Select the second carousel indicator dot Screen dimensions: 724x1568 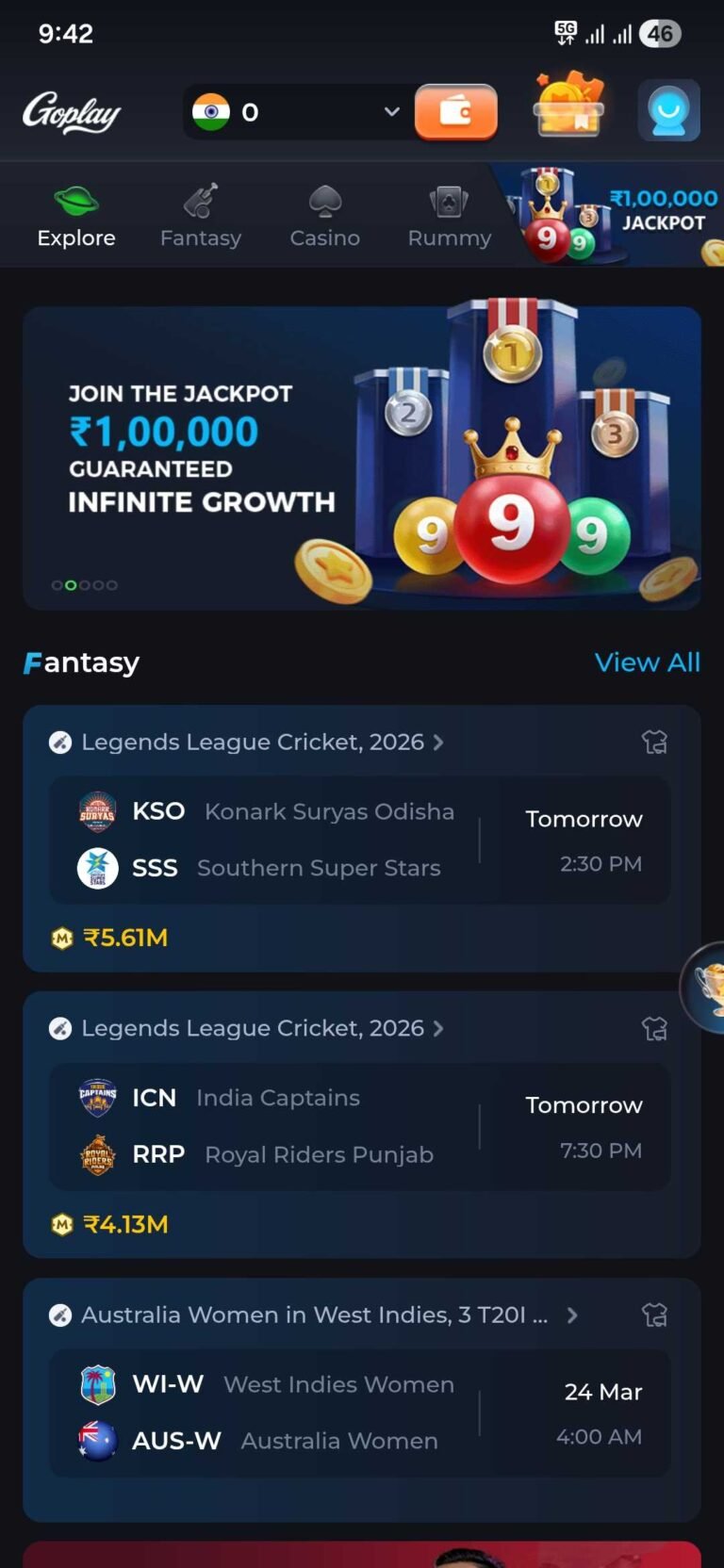[71, 585]
